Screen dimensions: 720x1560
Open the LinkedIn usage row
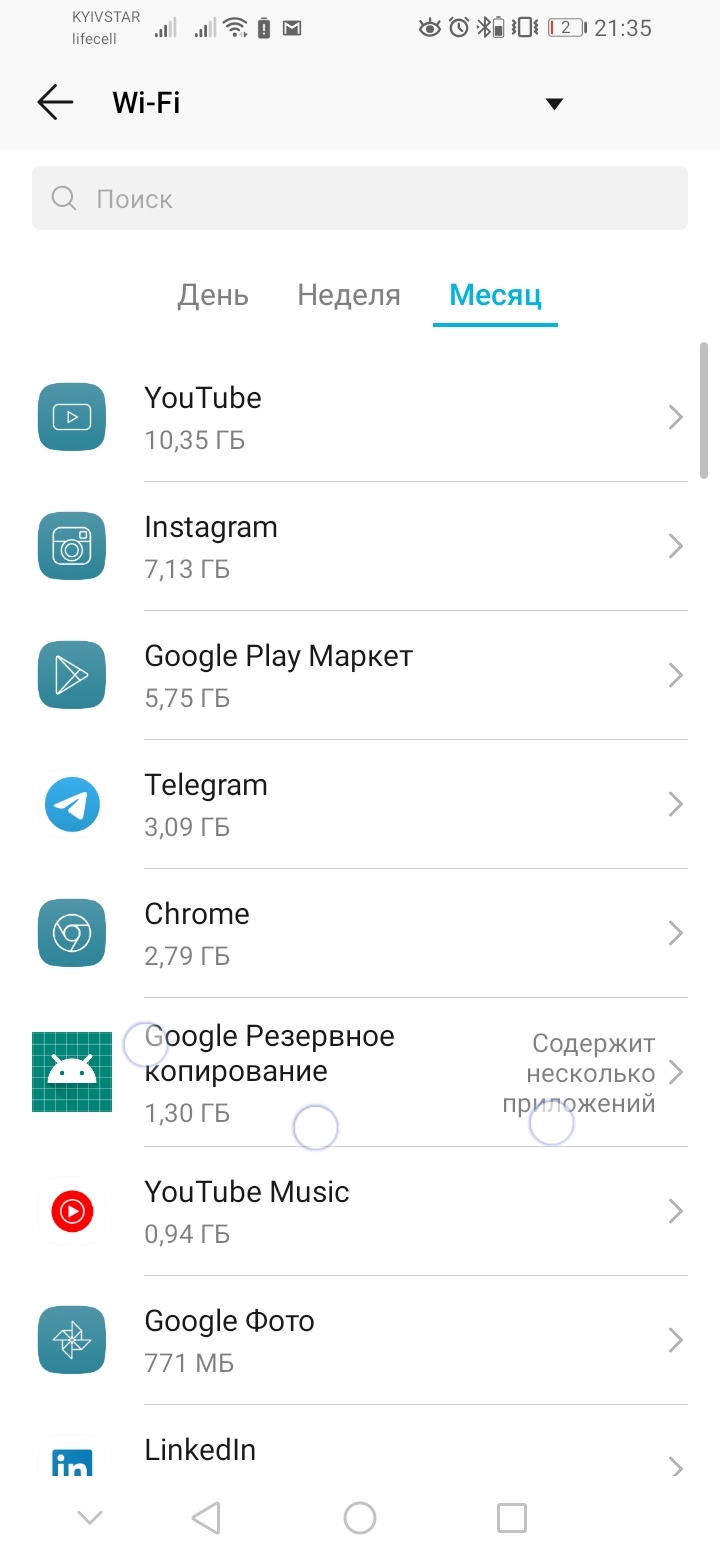360,1441
